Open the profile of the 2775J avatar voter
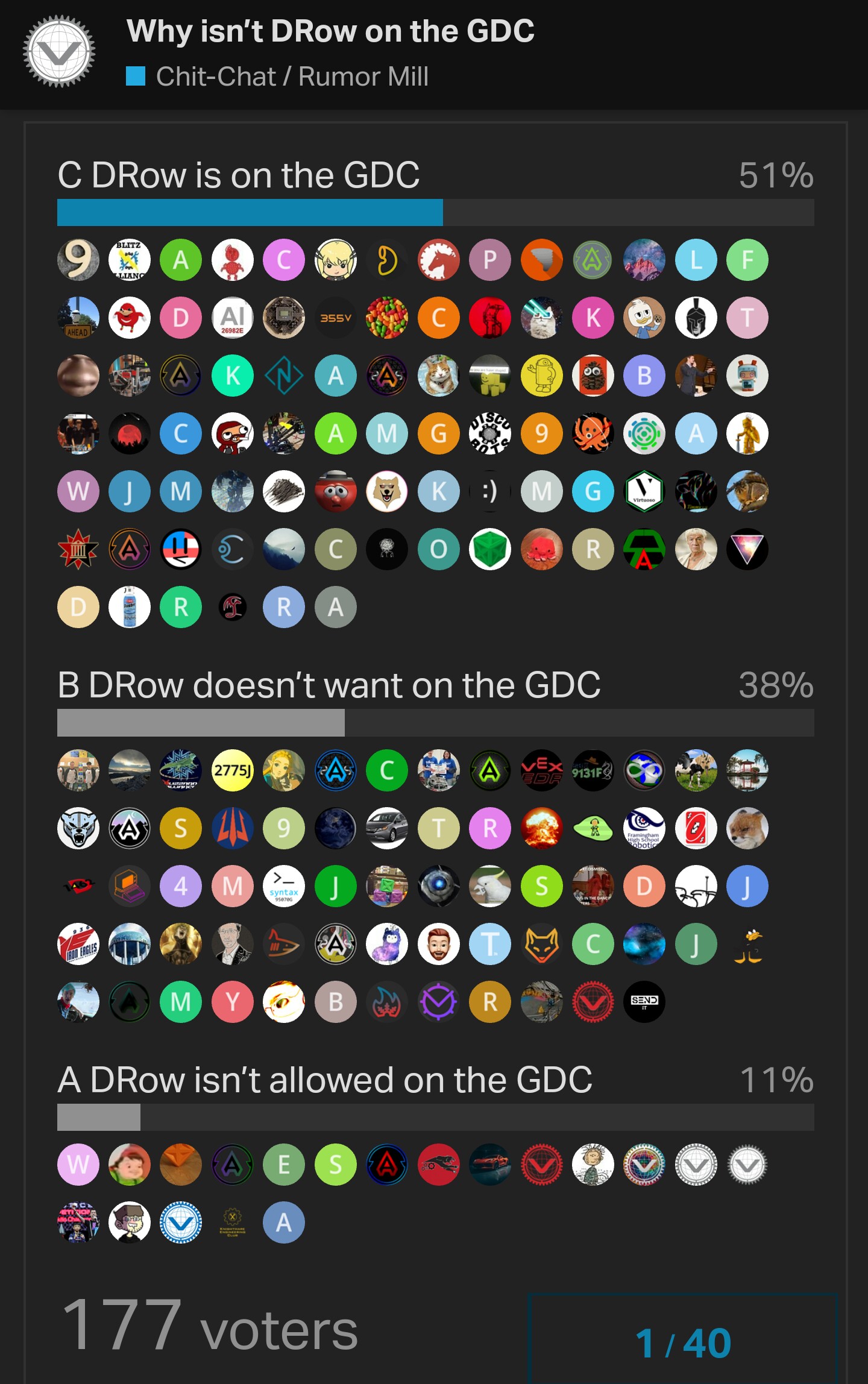Image resolution: width=868 pixels, height=1384 pixels. coord(233,770)
